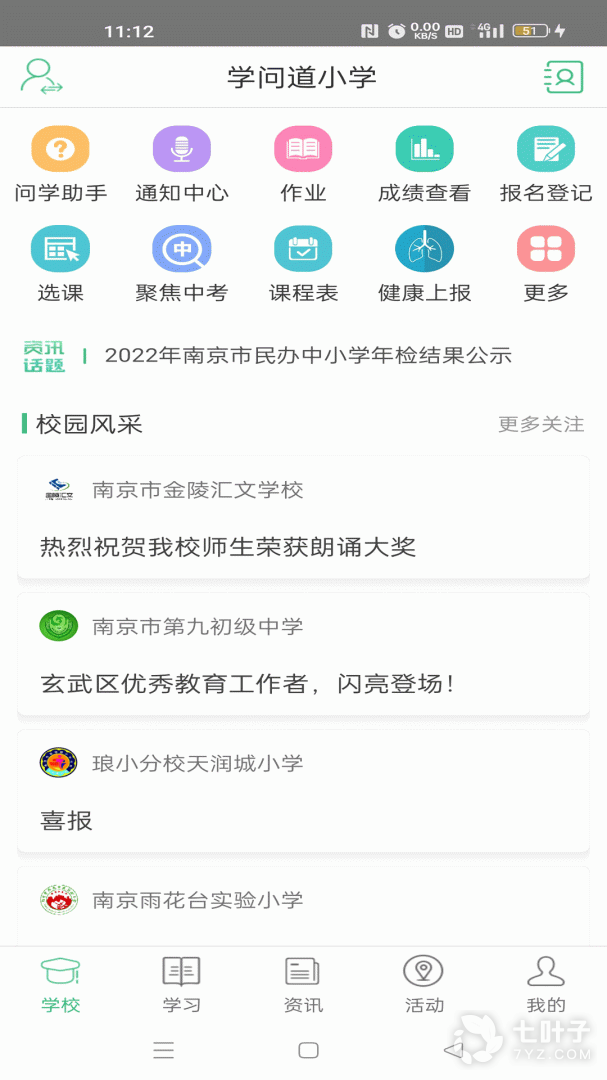This screenshot has height=1080, width=607.
Task: Open 聚焦中考
Action: 182,264
